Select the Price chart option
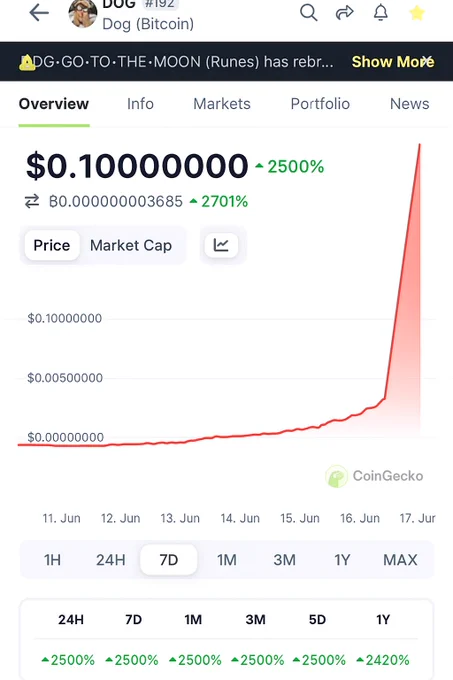This screenshot has width=453, height=680. [x=52, y=245]
